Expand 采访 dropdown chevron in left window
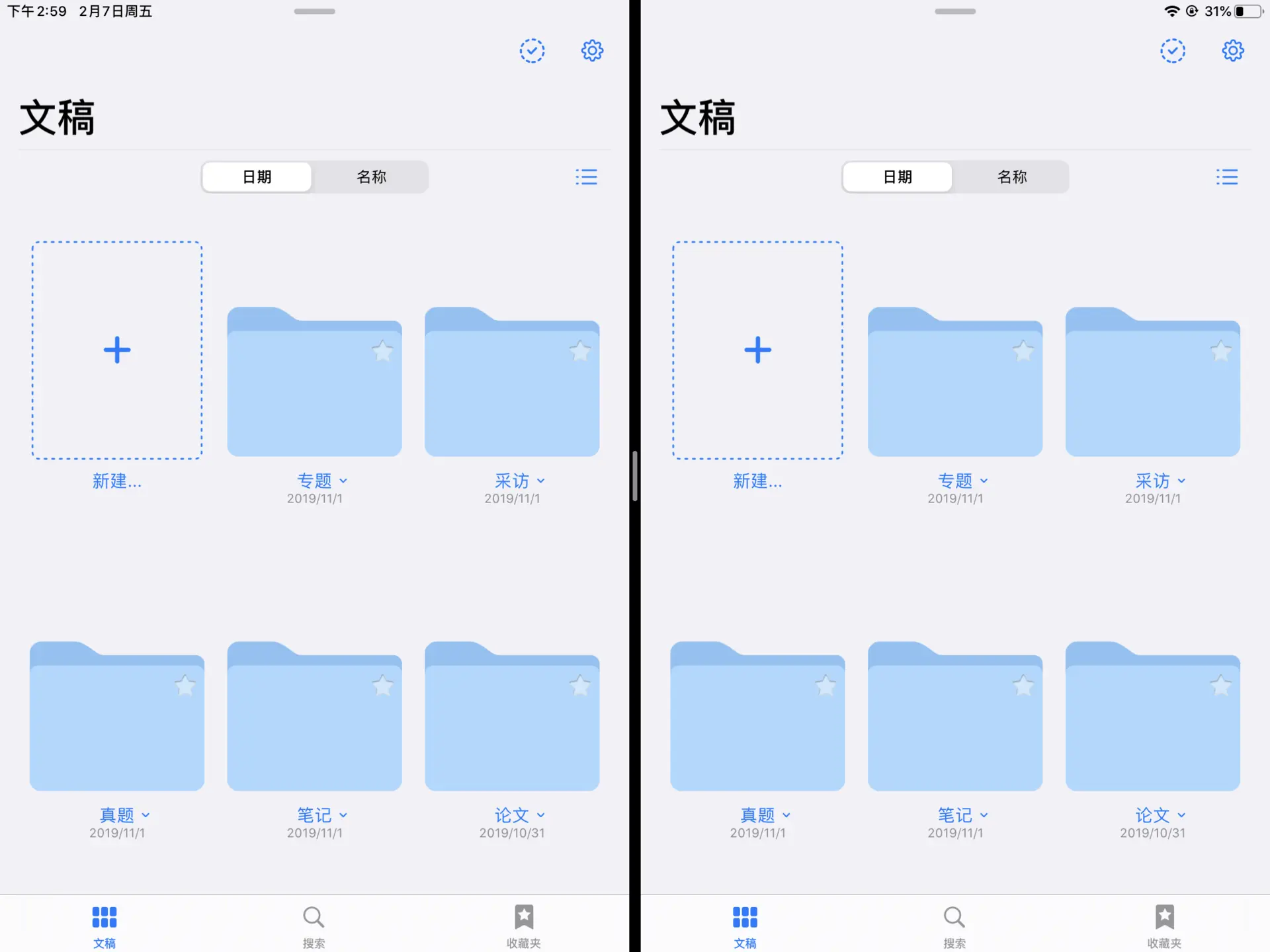 pyautogui.click(x=541, y=481)
